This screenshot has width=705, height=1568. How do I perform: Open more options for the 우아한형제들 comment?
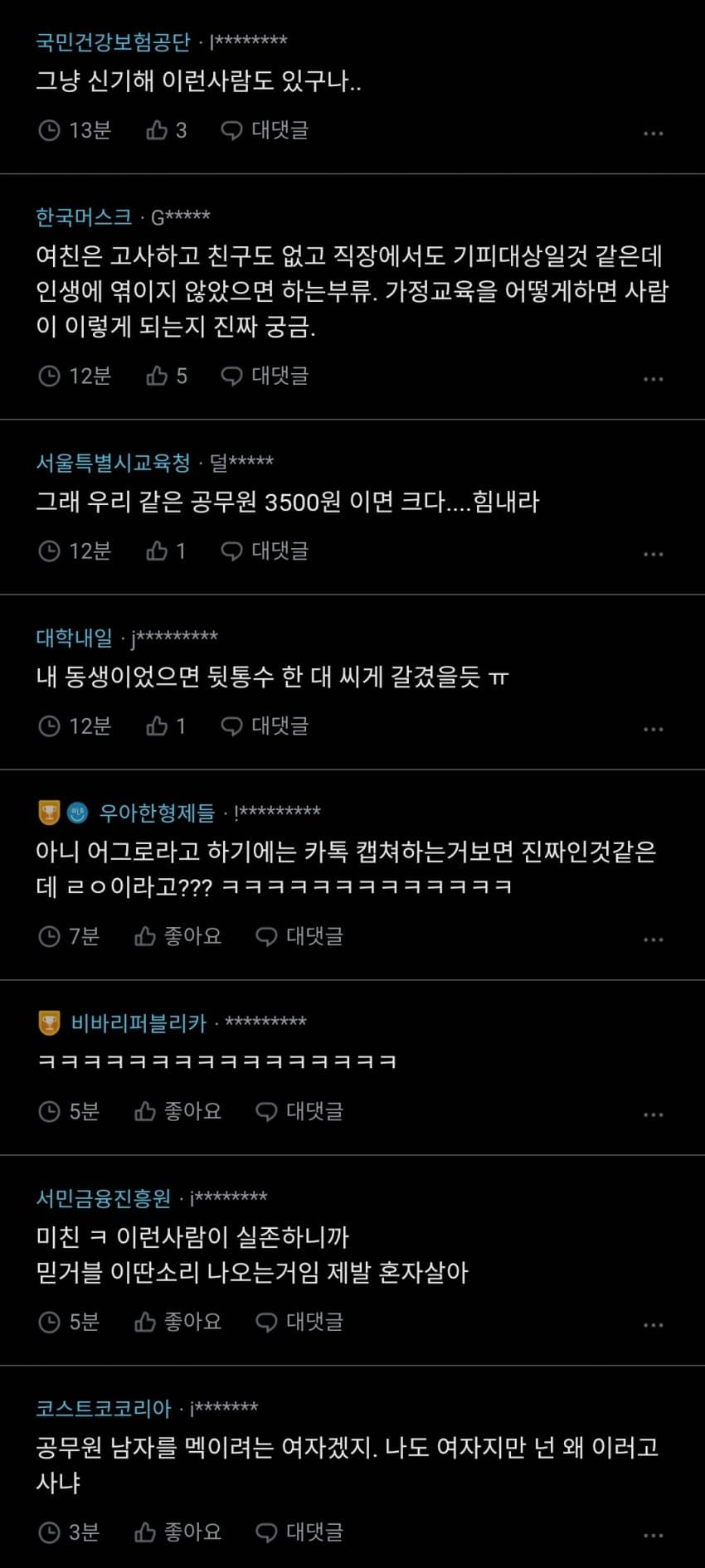(x=653, y=939)
